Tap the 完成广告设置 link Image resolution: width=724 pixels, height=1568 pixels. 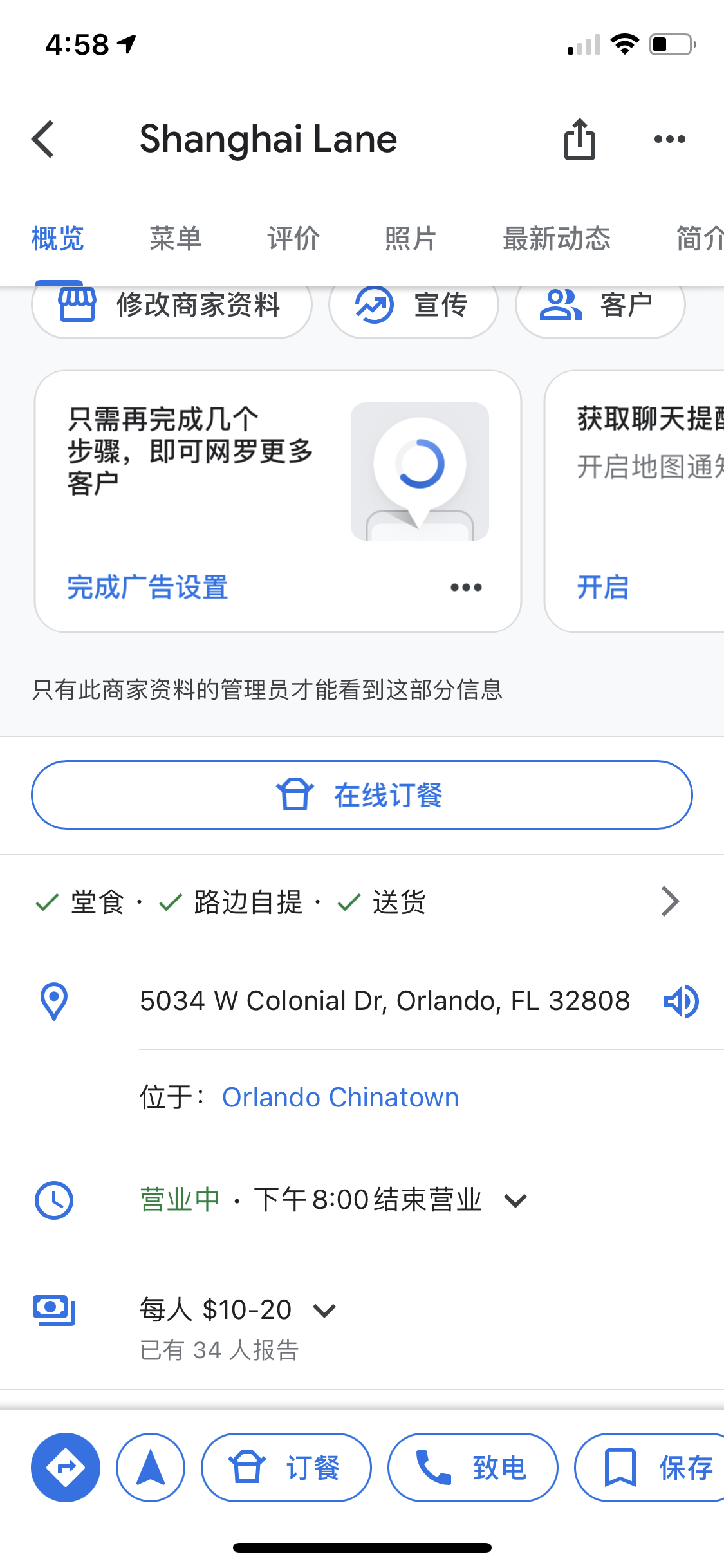tap(147, 588)
